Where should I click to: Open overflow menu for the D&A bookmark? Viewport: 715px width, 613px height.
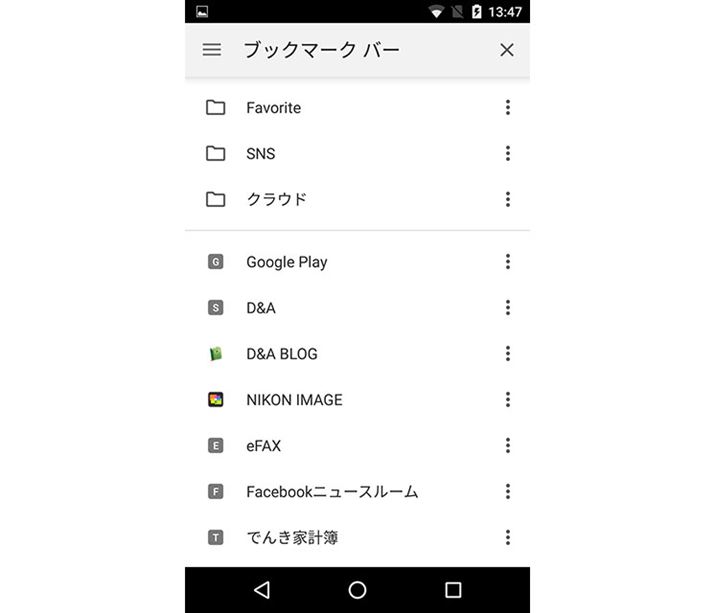click(x=508, y=308)
